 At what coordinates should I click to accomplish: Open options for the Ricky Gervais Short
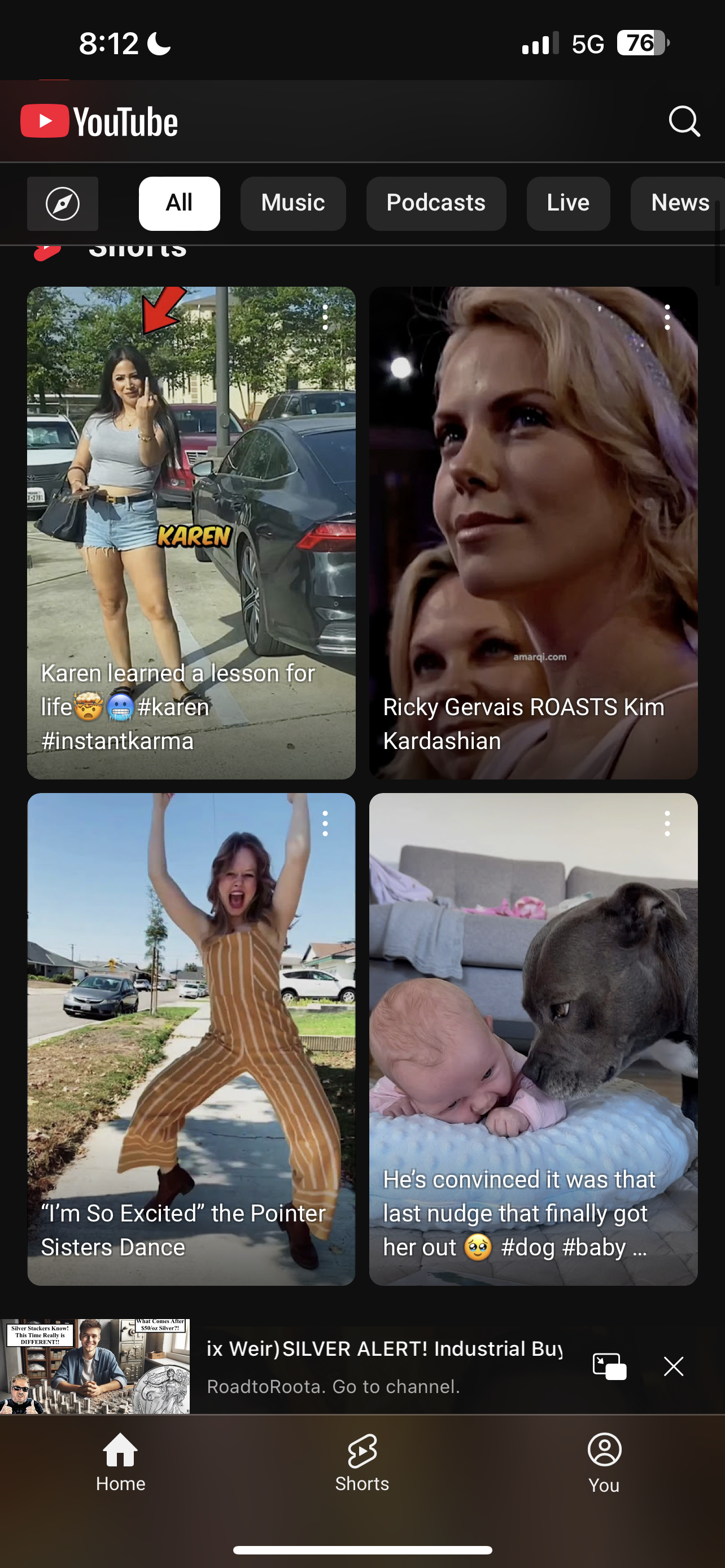667,318
